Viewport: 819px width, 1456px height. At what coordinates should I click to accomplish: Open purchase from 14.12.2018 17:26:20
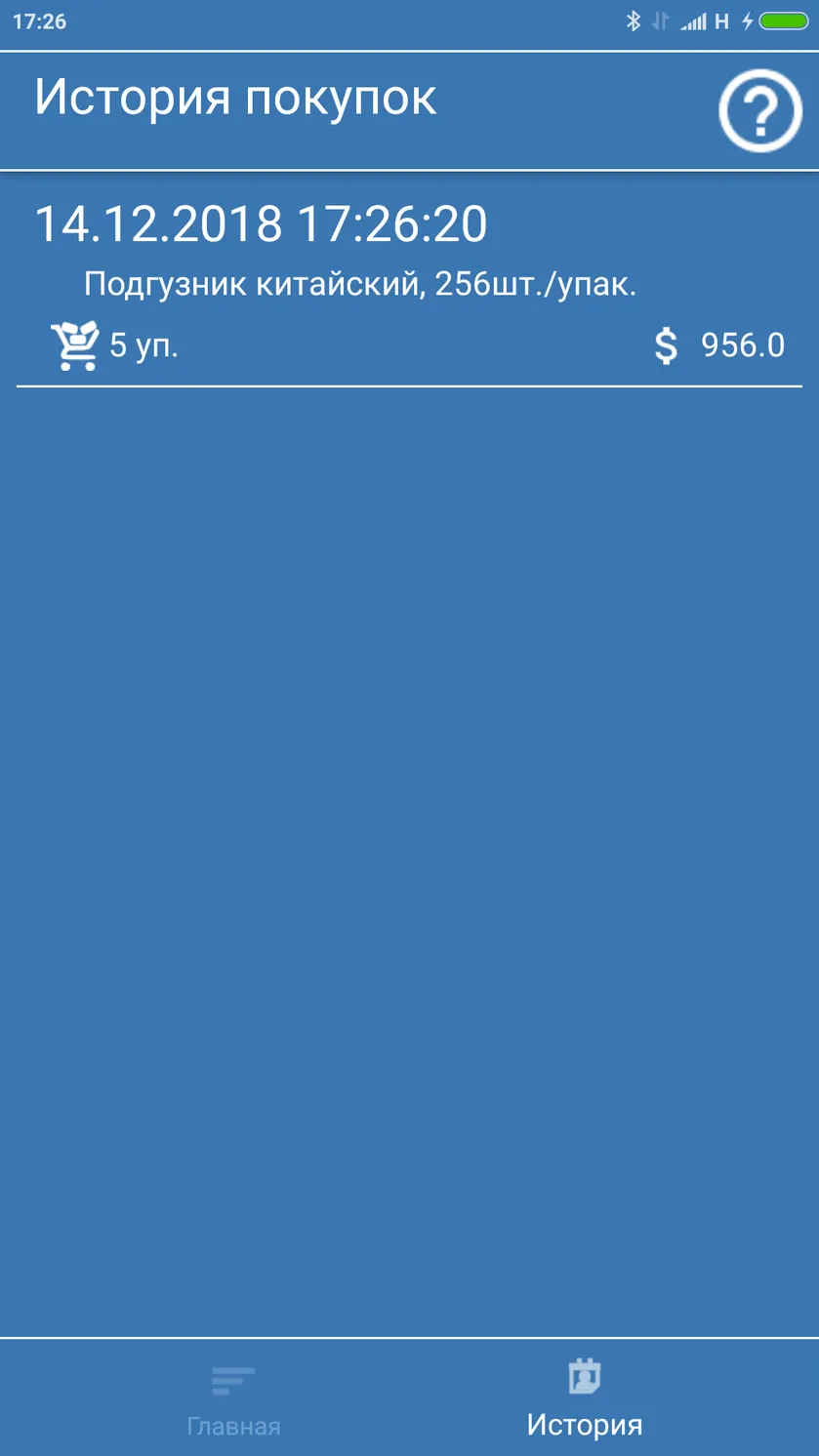click(x=409, y=281)
